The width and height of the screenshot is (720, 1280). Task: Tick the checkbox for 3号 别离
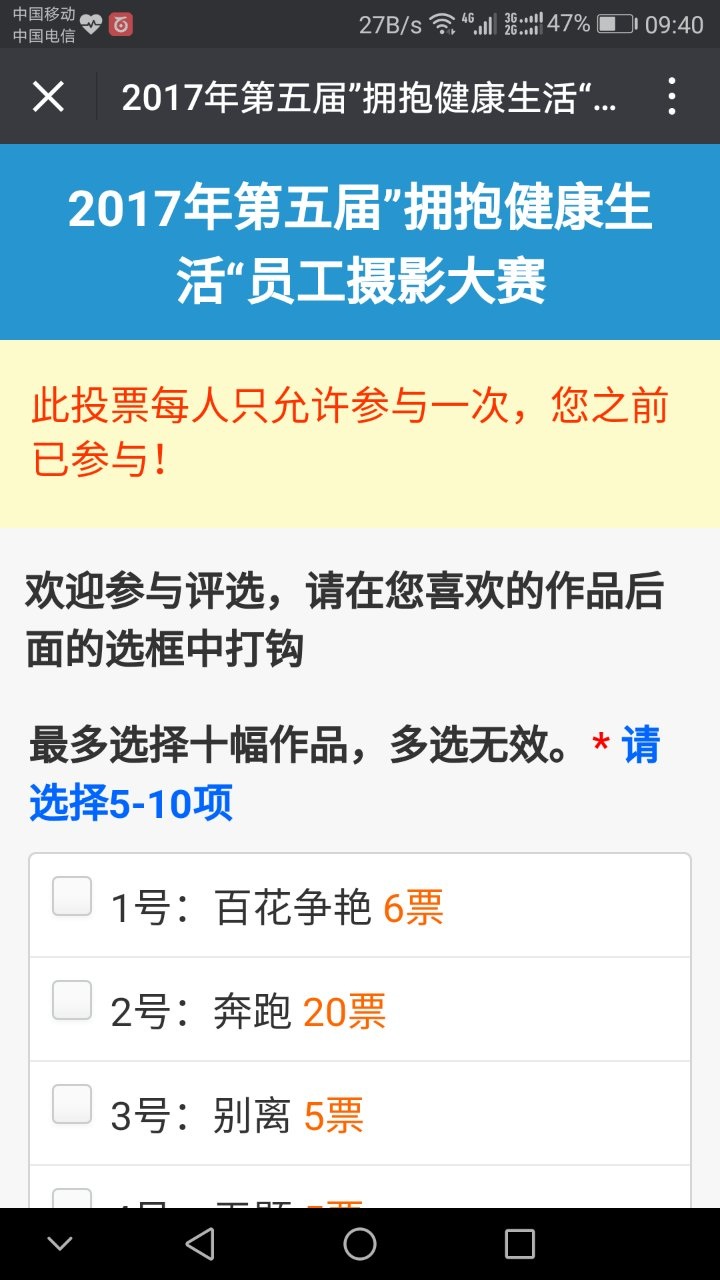72,1104
